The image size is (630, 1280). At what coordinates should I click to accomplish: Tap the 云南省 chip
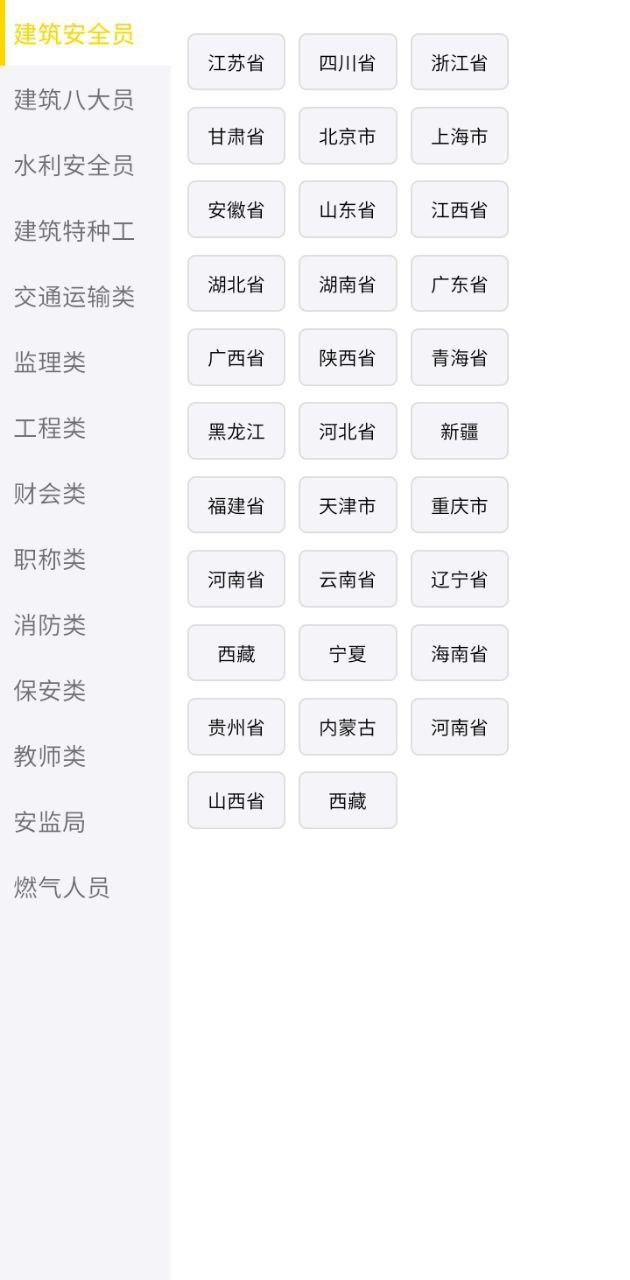348,579
